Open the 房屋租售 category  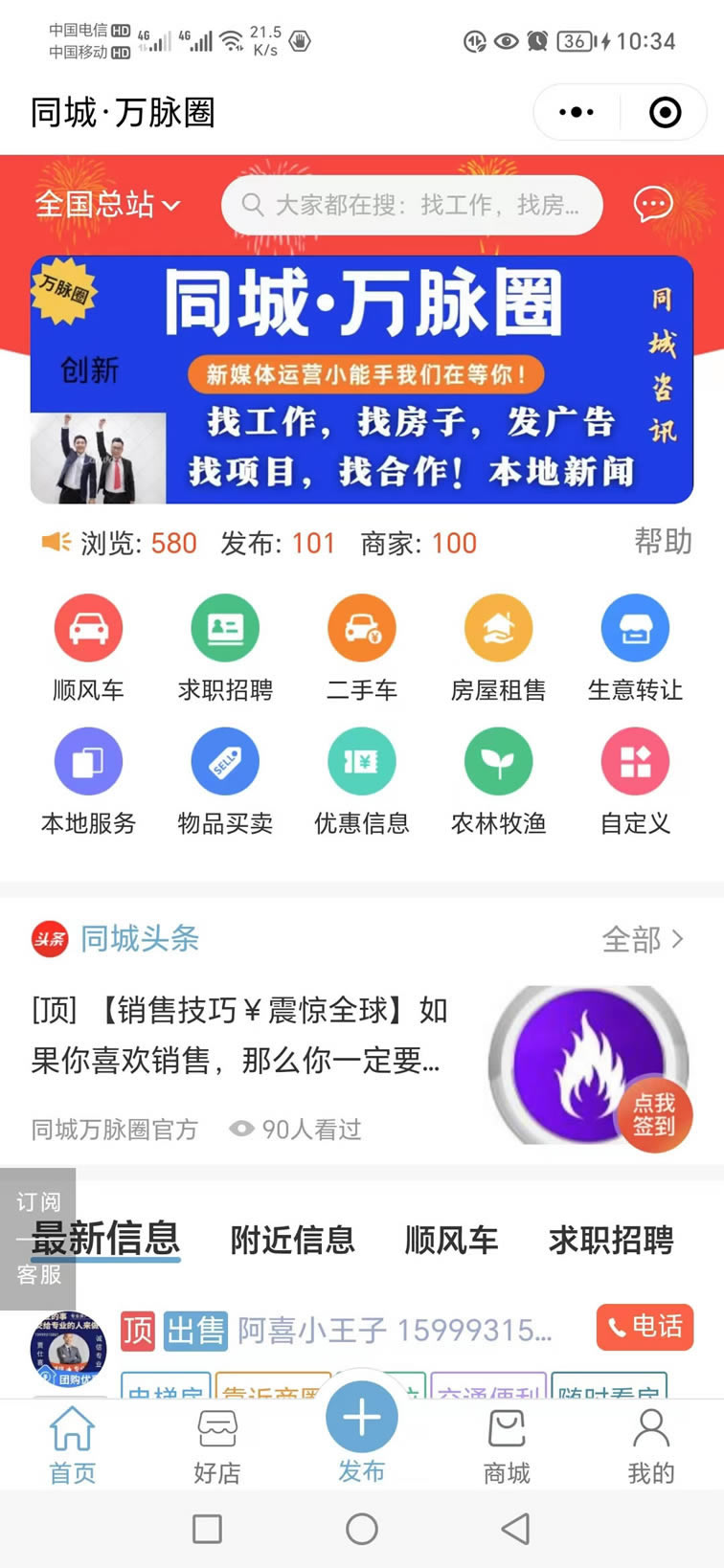click(498, 648)
